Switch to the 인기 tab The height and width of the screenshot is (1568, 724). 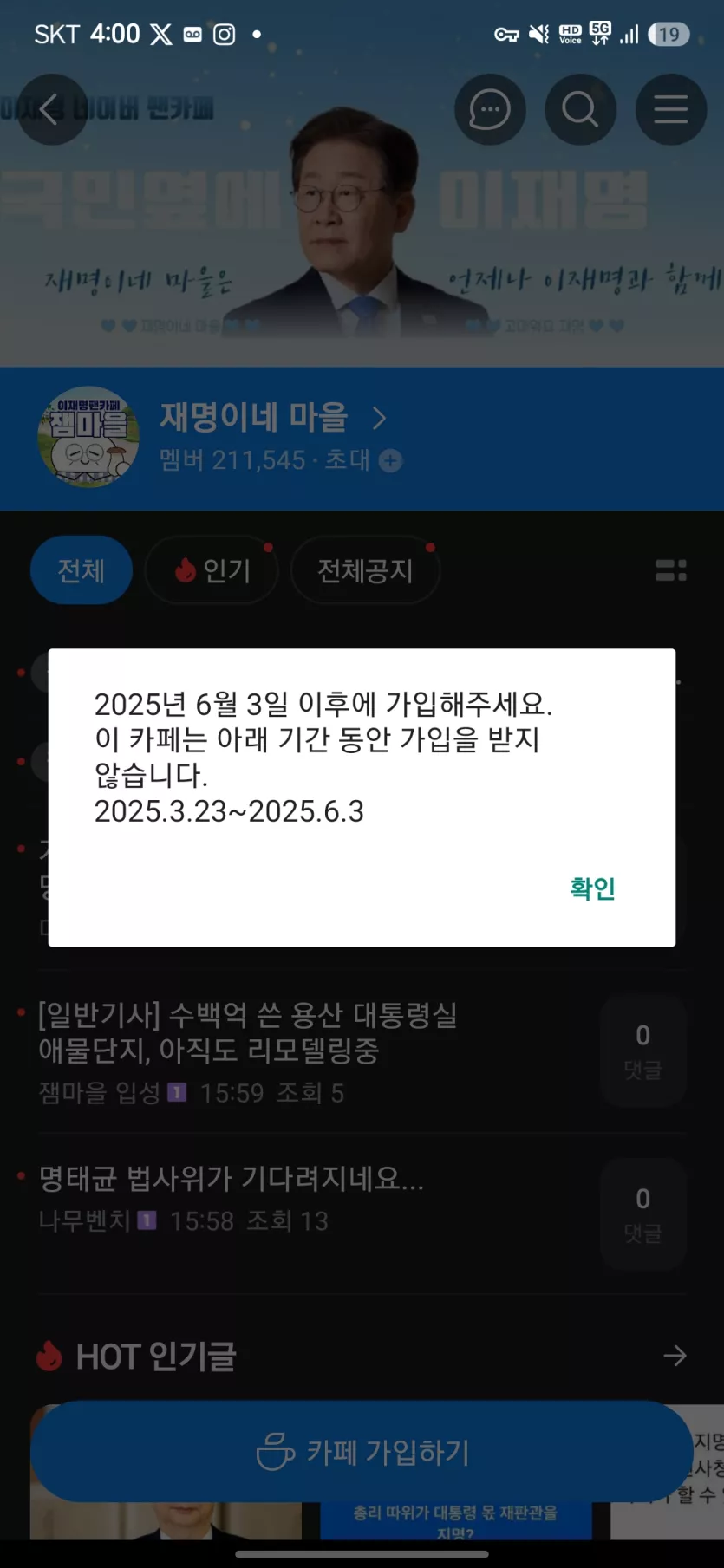tap(212, 570)
